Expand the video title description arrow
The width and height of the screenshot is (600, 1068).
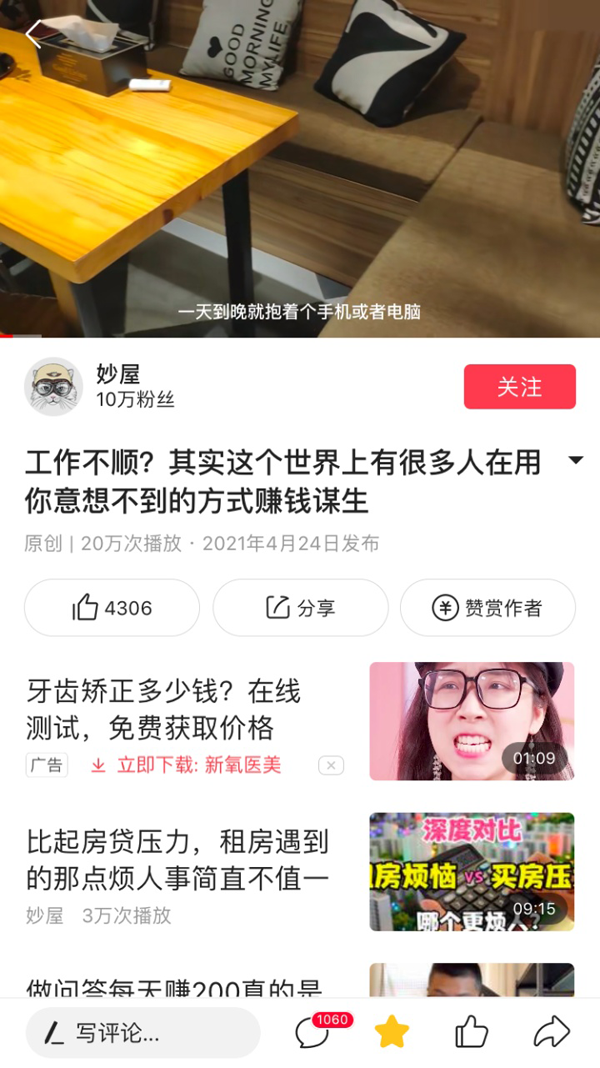(575, 461)
